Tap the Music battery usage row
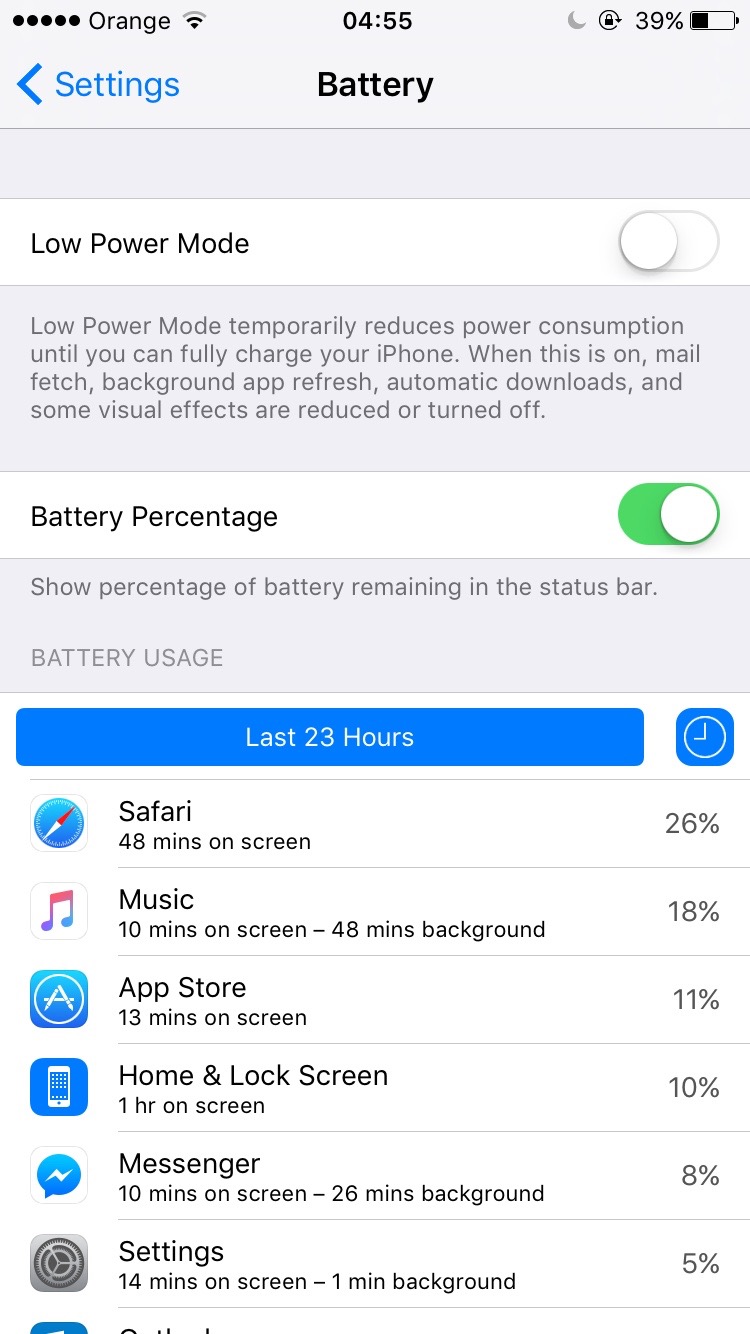750x1334 pixels. pos(375,912)
